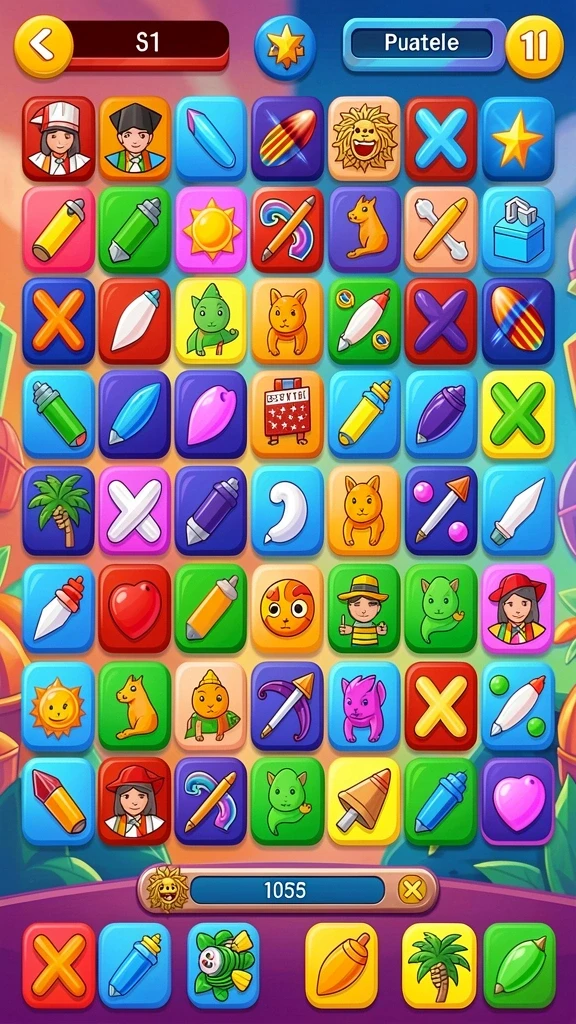Tap the white X on pink tile
576x1024 pixels.
pos(135,510)
